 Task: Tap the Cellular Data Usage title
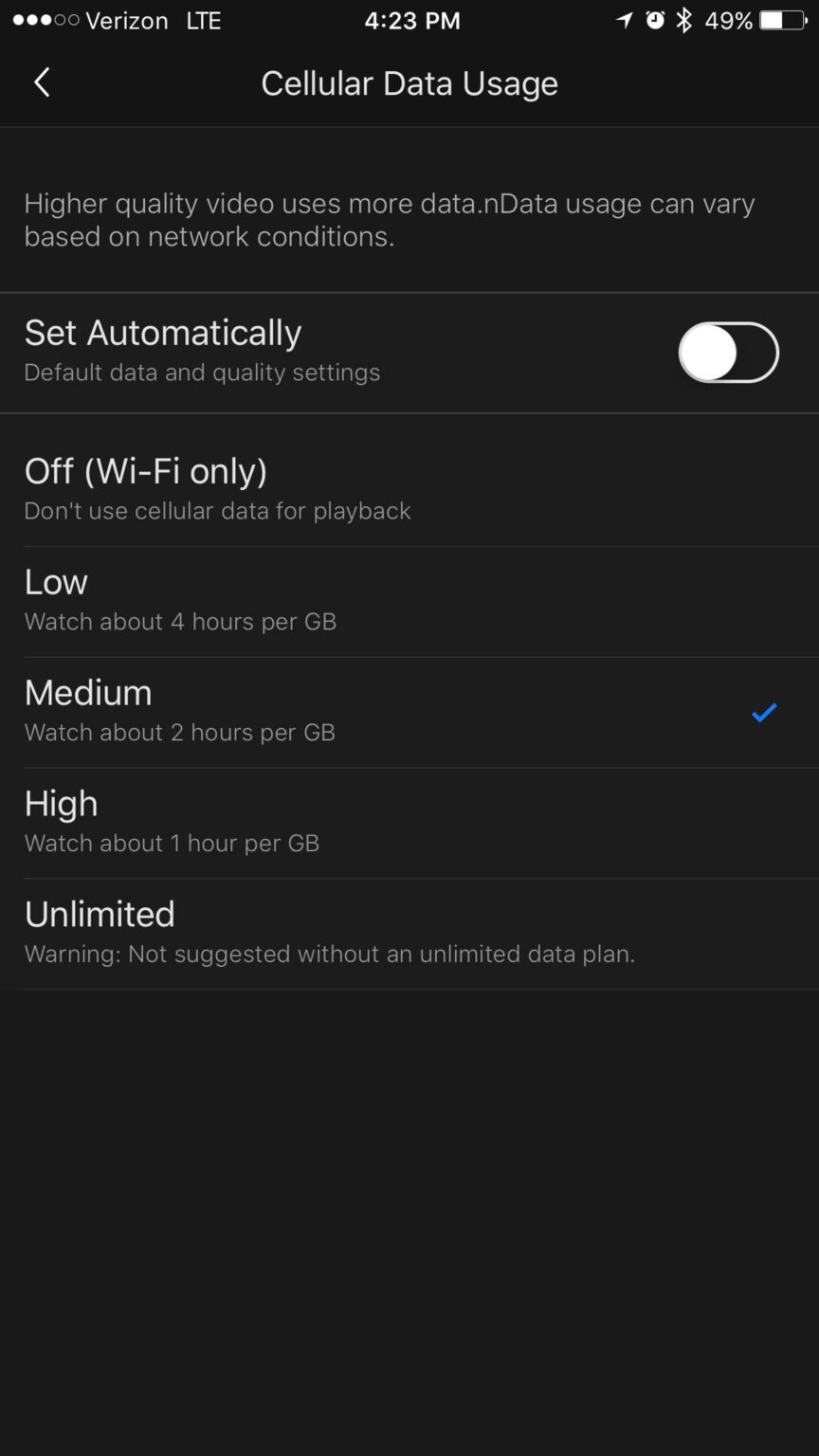click(409, 83)
